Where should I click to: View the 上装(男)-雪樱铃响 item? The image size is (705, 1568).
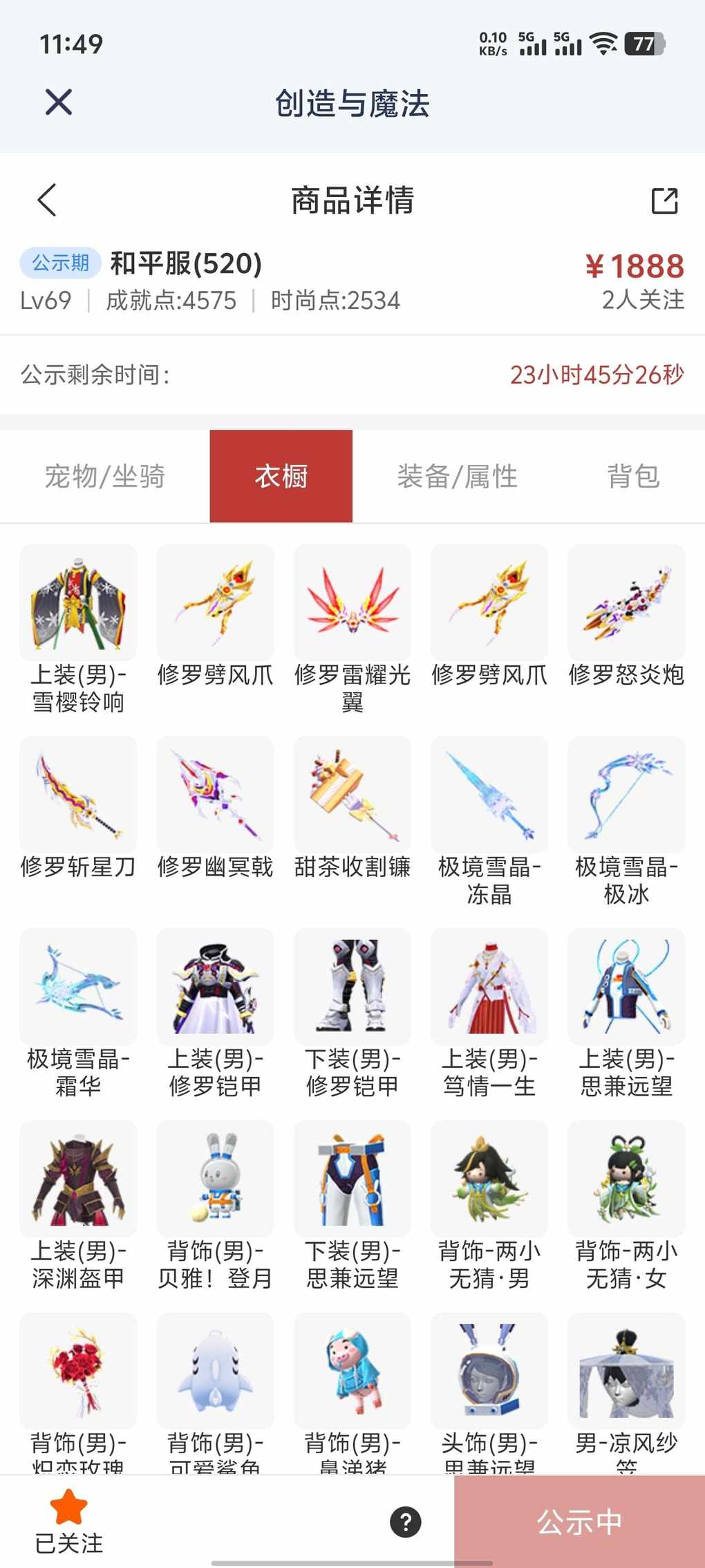point(78,602)
